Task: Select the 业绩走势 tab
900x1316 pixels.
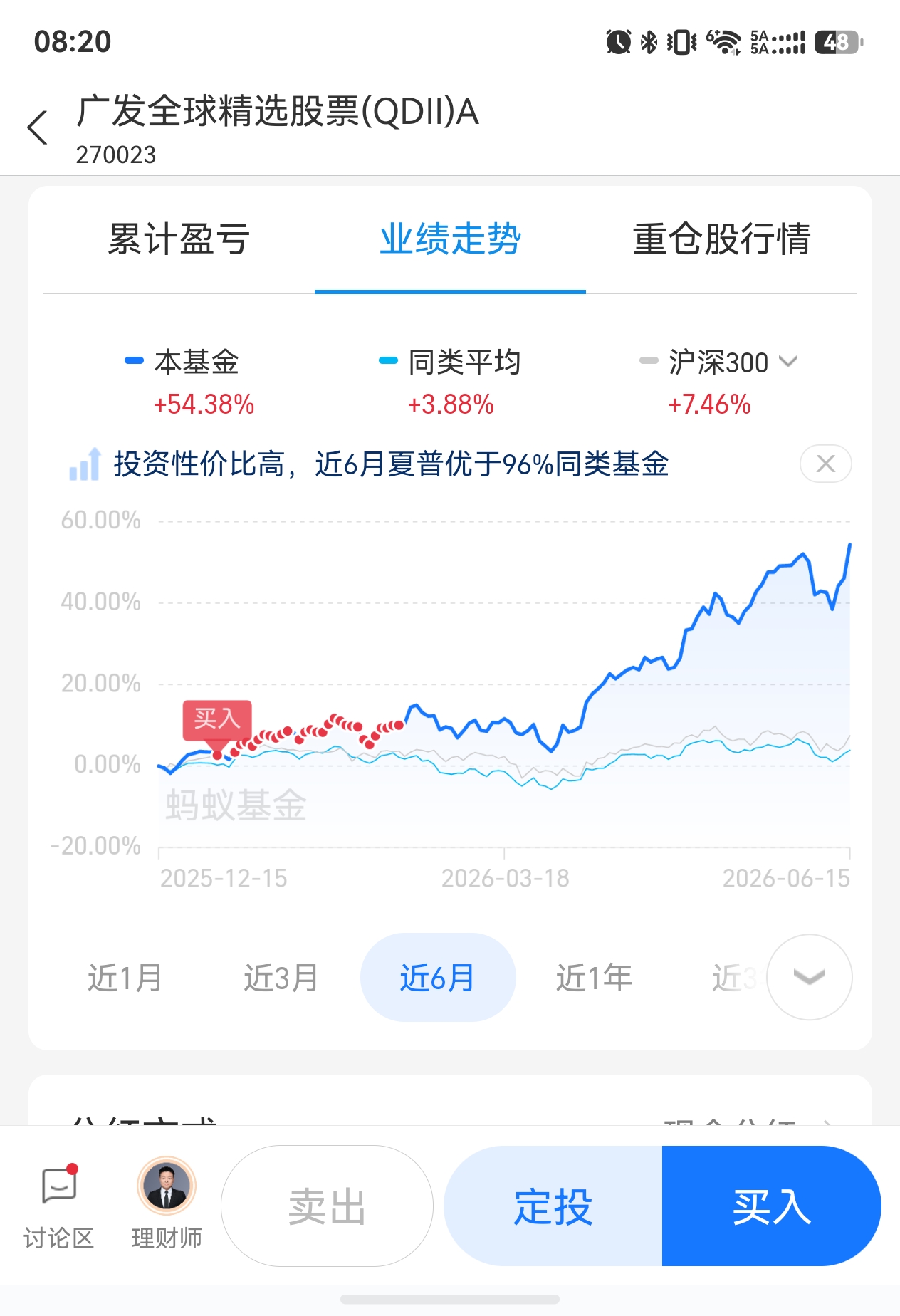Action: tap(450, 239)
